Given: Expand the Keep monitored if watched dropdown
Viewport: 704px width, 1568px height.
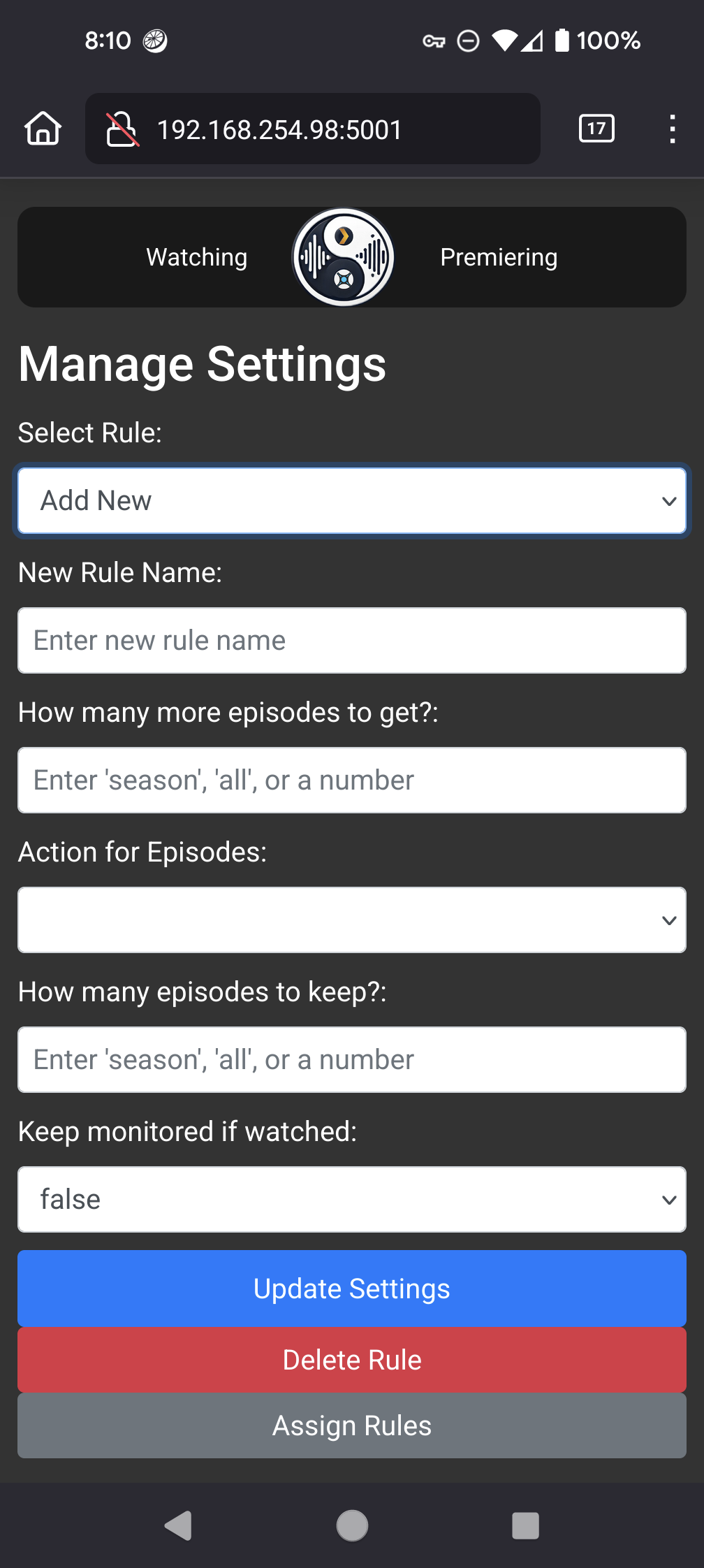Looking at the screenshot, I should [x=352, y=1199].
